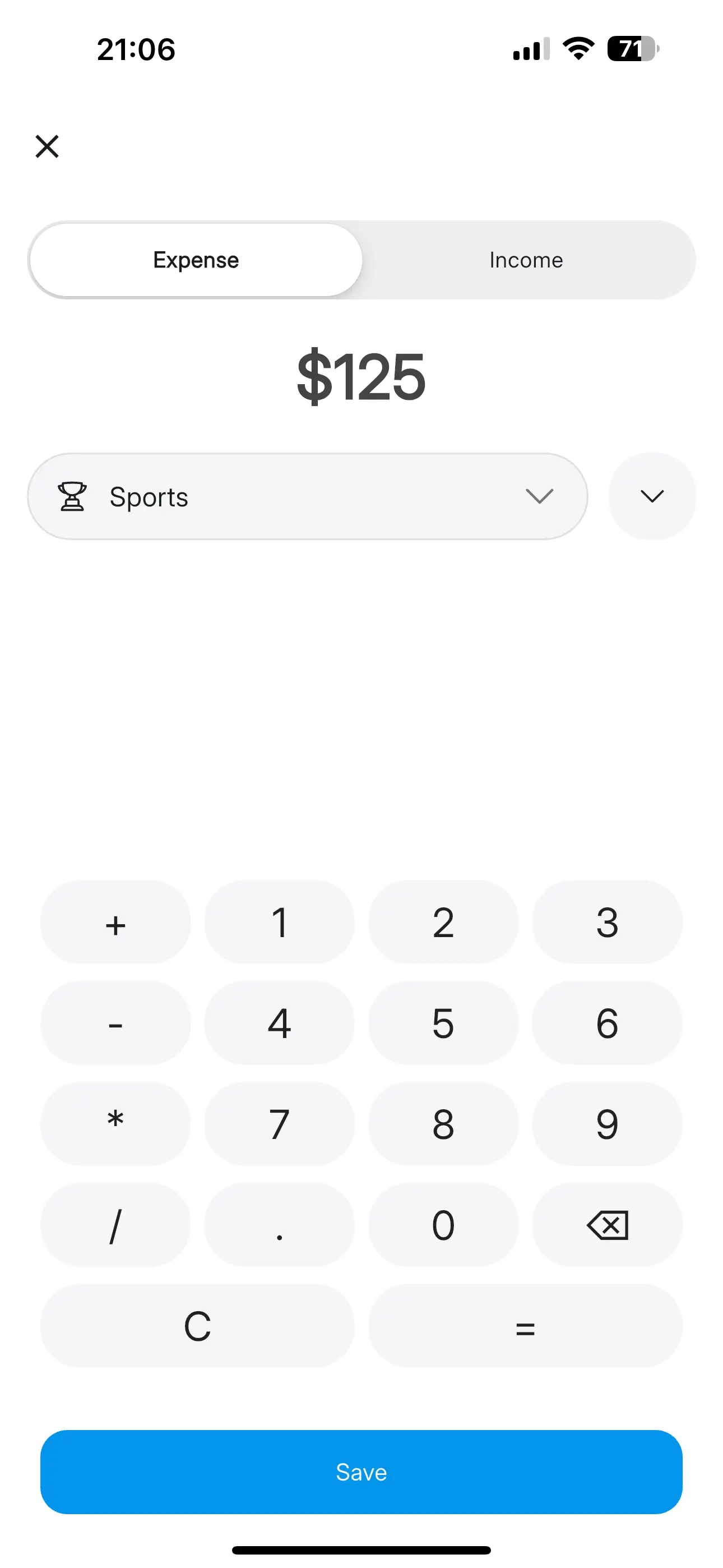Image resolution: width=723 pixels, height=1568 pixels.
Task: Close the transaction entry screen
Action: tap(47, 146)
